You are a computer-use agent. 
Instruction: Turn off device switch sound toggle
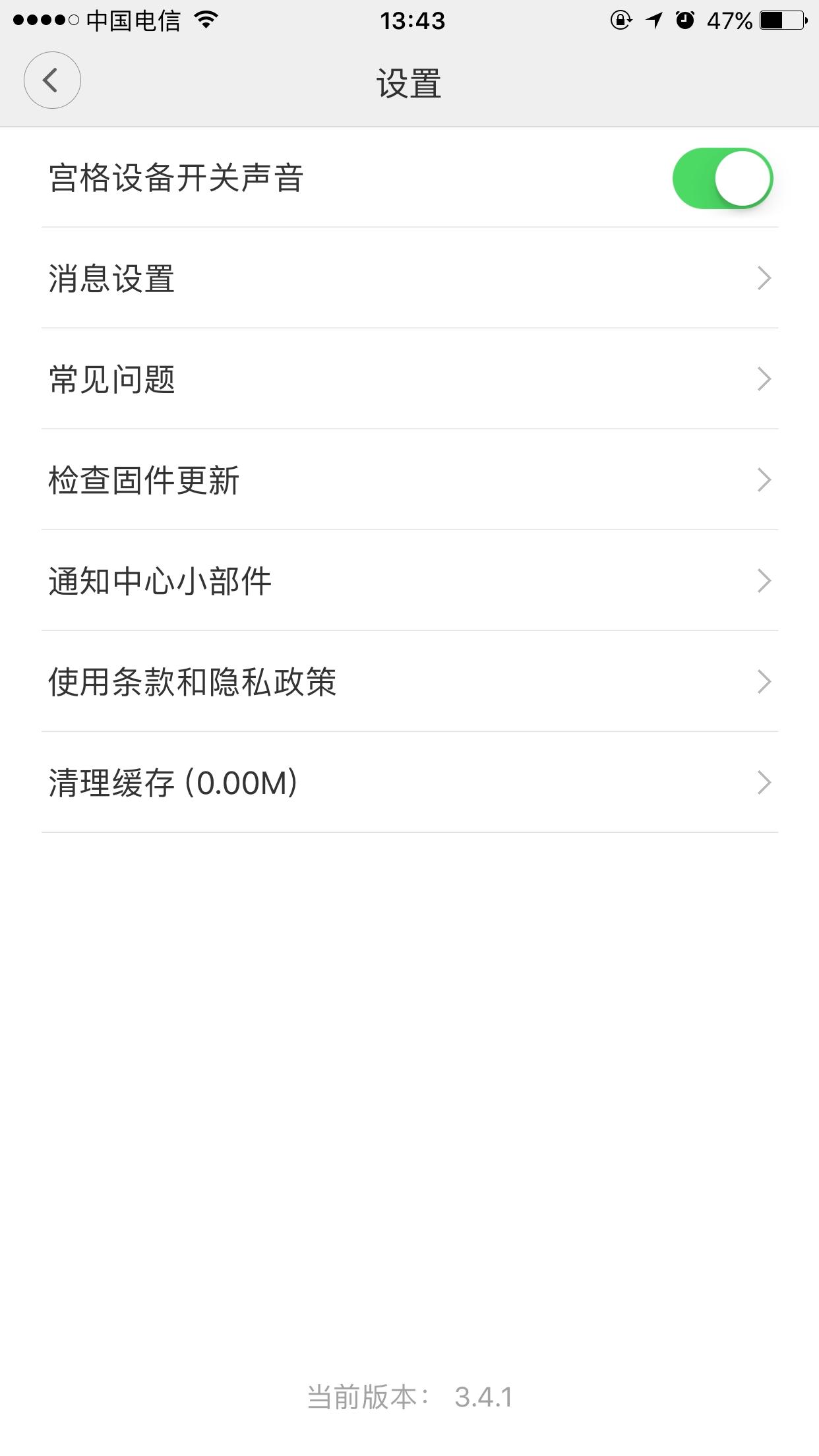tap(723, 177)
